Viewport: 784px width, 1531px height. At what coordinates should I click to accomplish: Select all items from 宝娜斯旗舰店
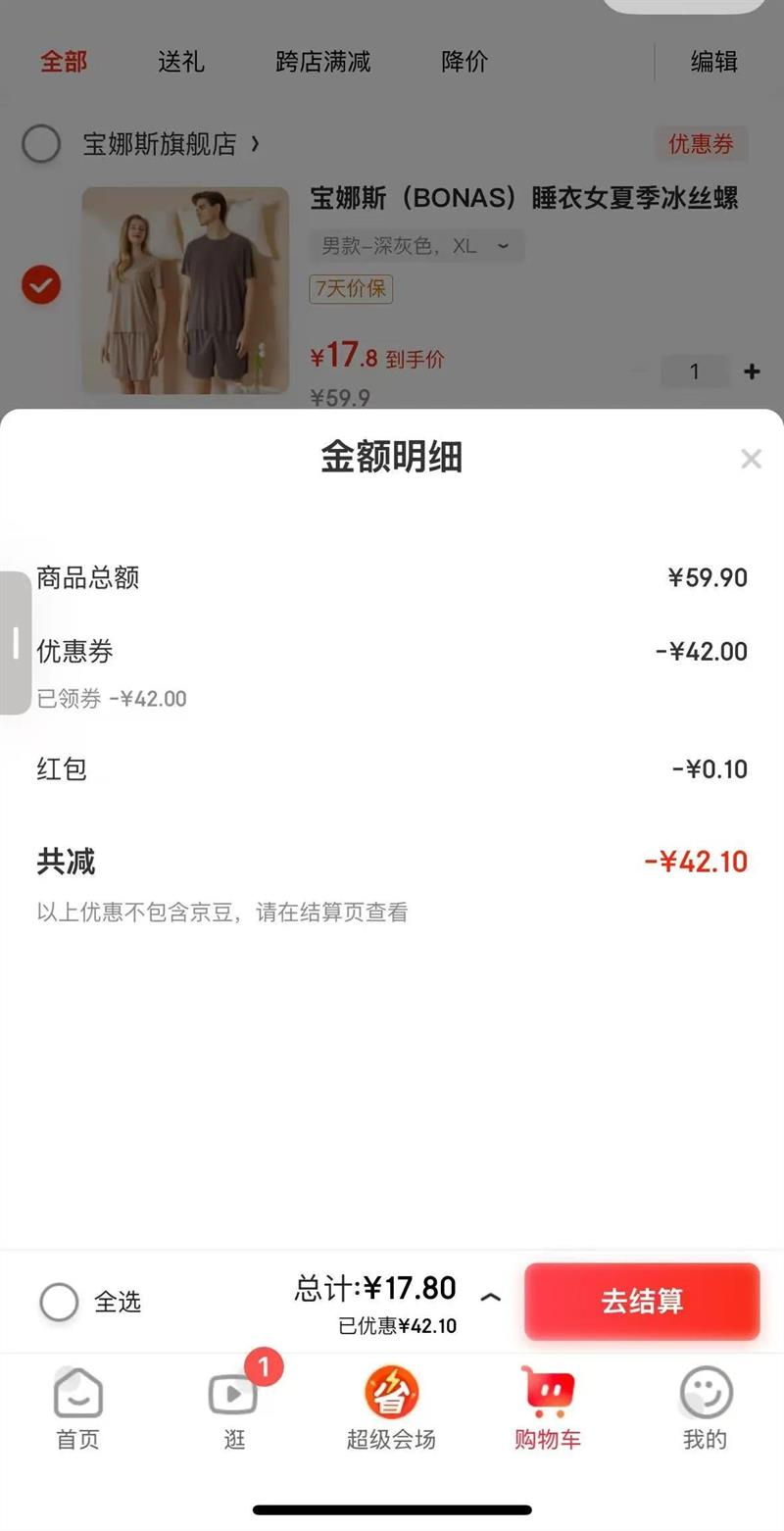pyautogui.click(x=41, y=145)
